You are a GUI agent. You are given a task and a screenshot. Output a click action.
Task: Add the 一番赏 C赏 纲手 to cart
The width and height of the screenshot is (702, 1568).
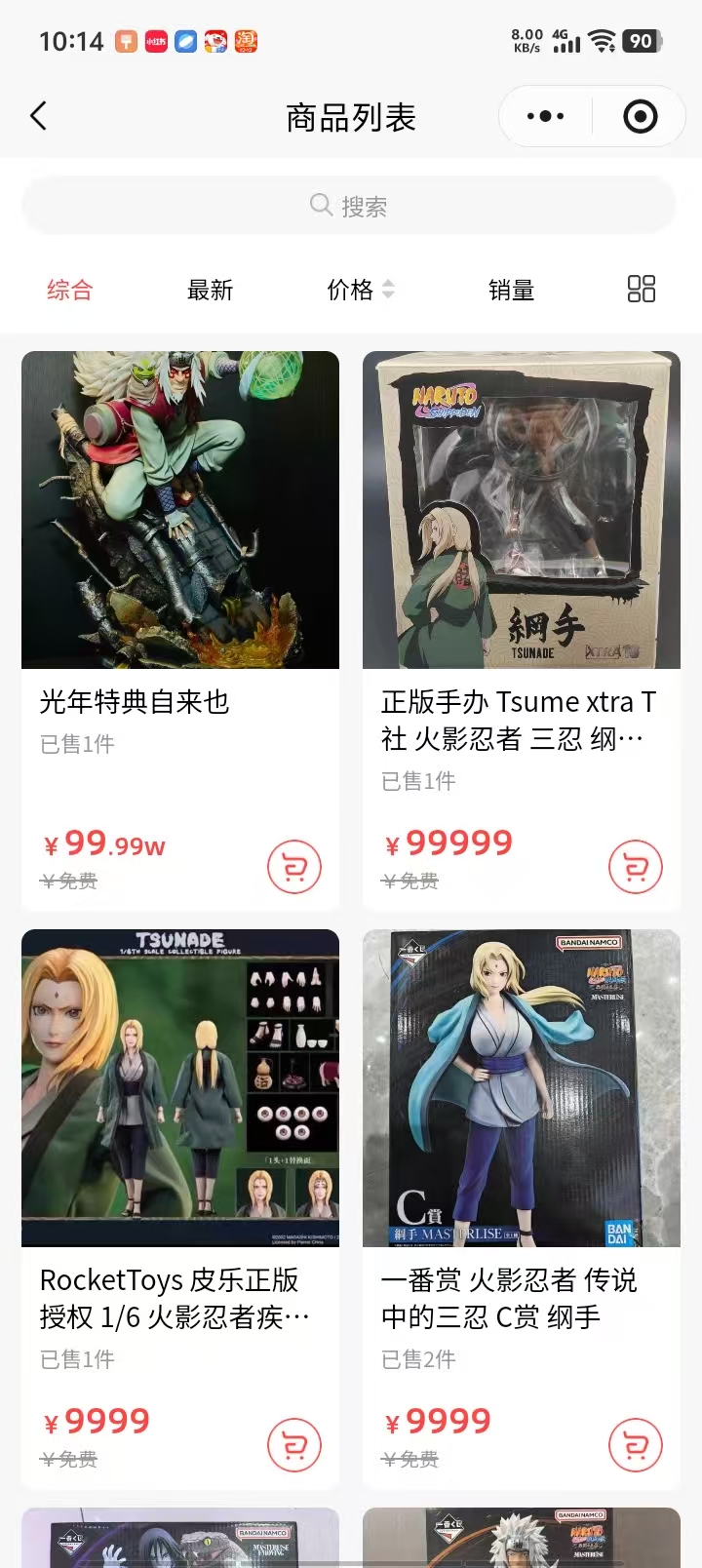coord(635,1445)
